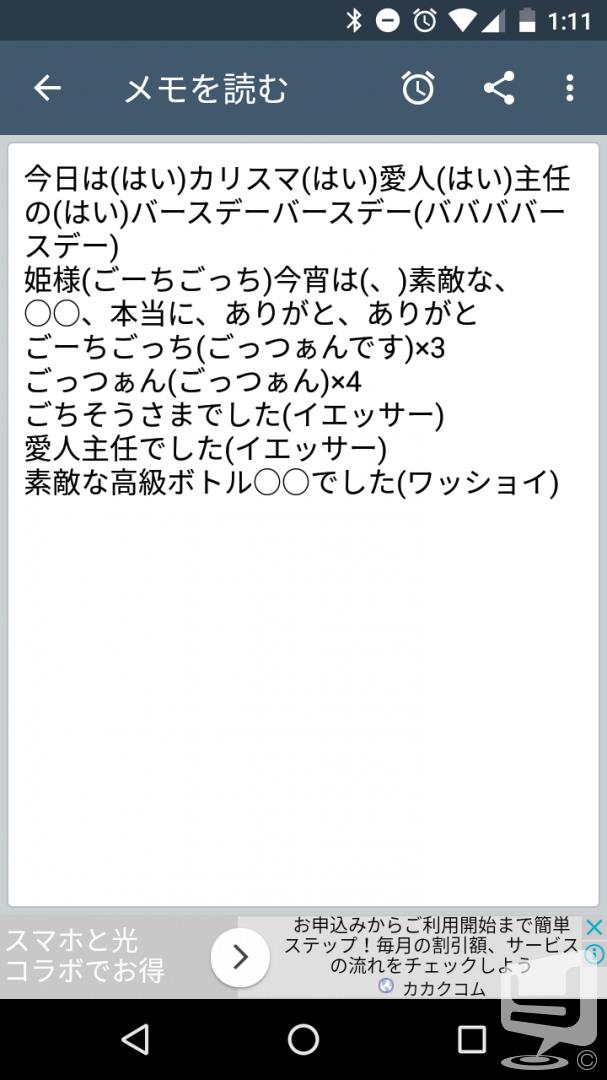Screen dimensions: 607x1080
Task: Open the ad's round arrow button
Action: 240,957
